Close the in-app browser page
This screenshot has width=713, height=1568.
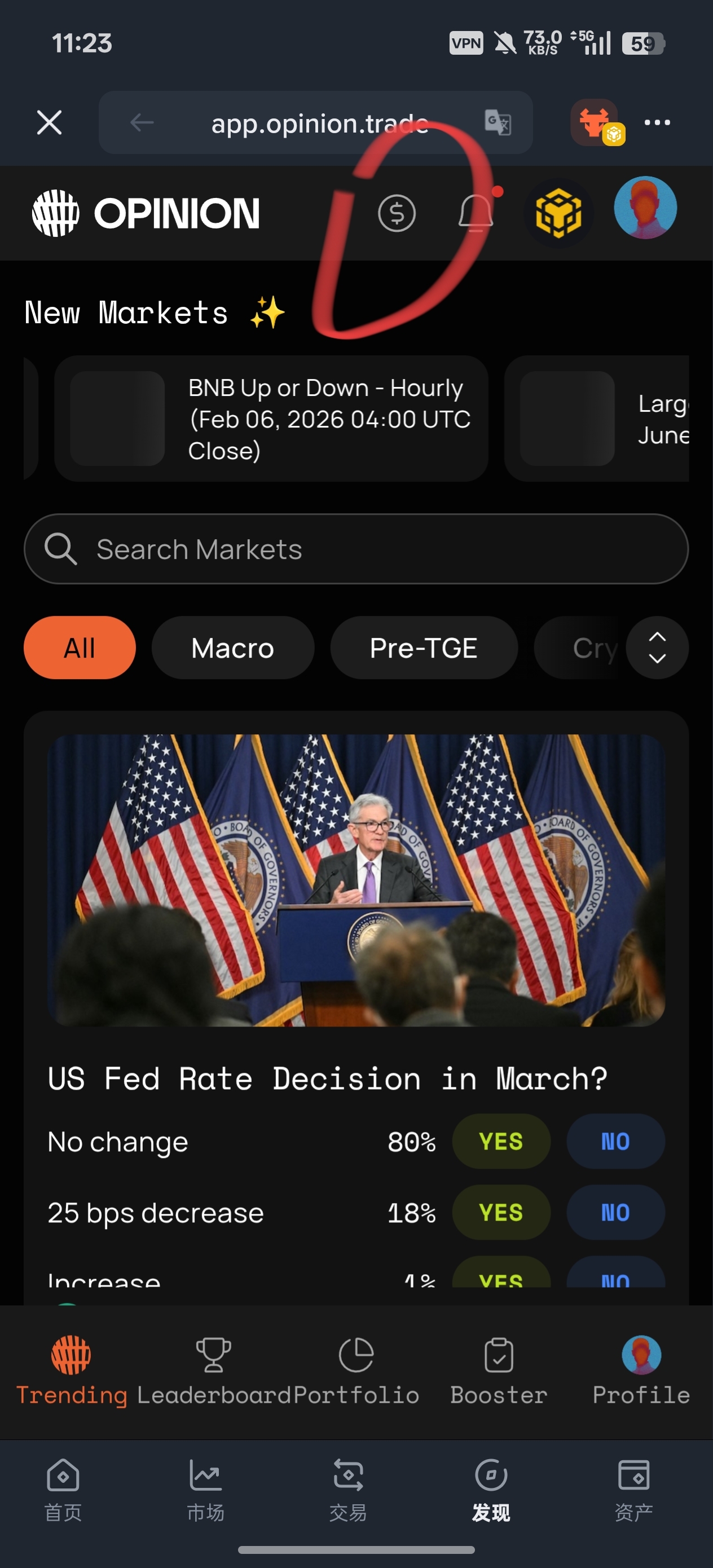pos(49,122)
